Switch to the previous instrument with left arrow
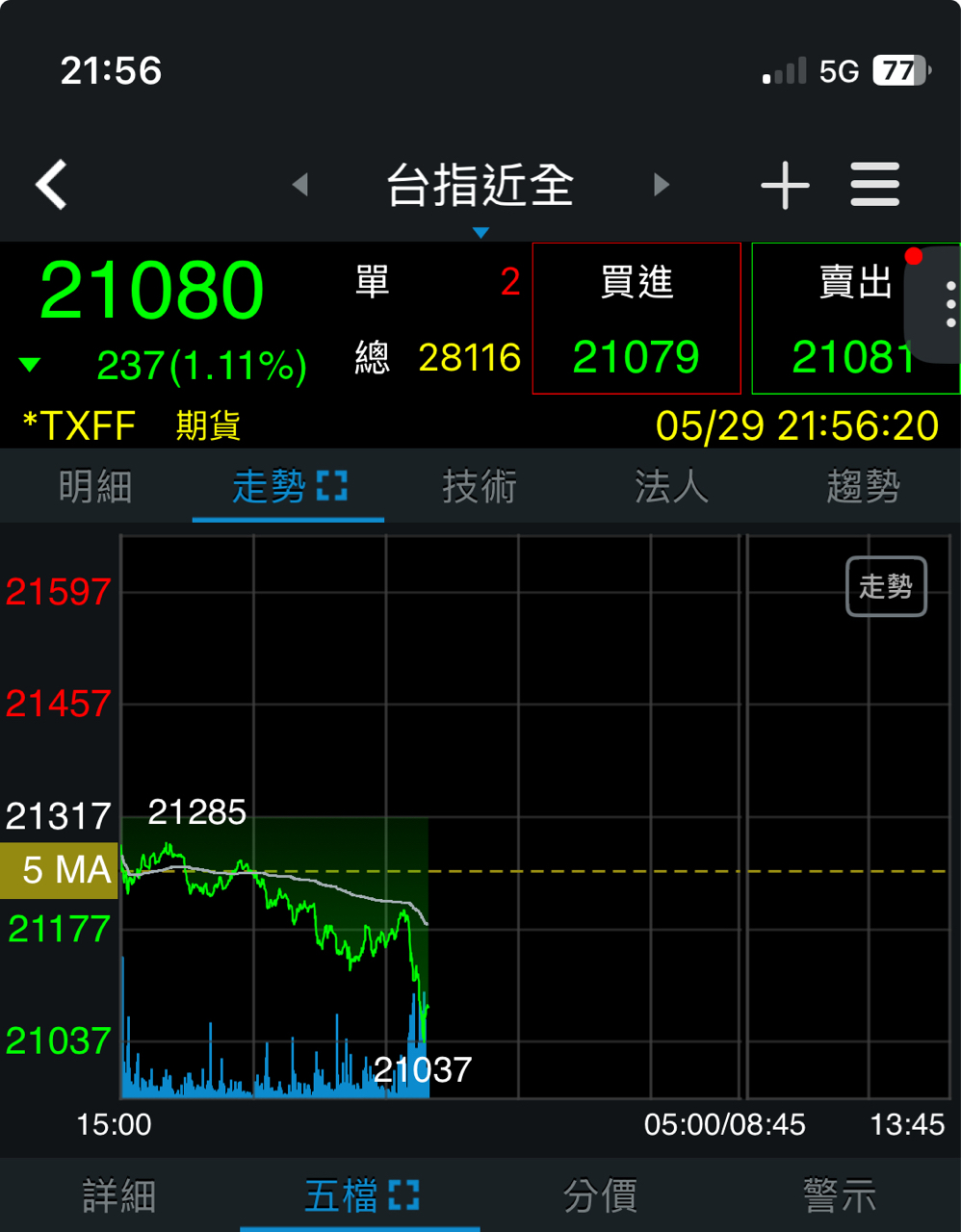 [300, 185]
